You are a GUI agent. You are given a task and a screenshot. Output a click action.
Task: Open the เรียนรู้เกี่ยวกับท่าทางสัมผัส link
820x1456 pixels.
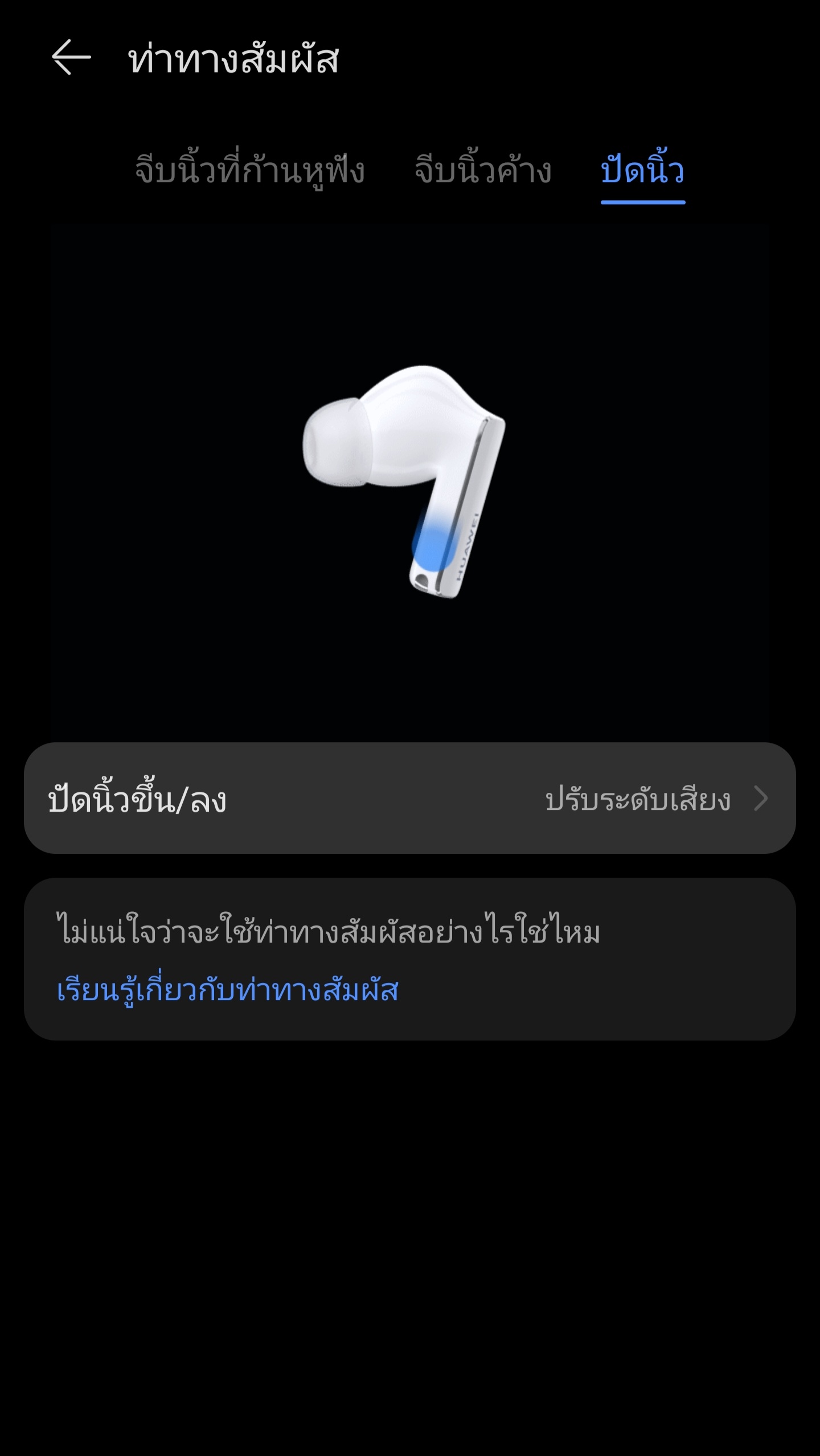coord(228,989)
